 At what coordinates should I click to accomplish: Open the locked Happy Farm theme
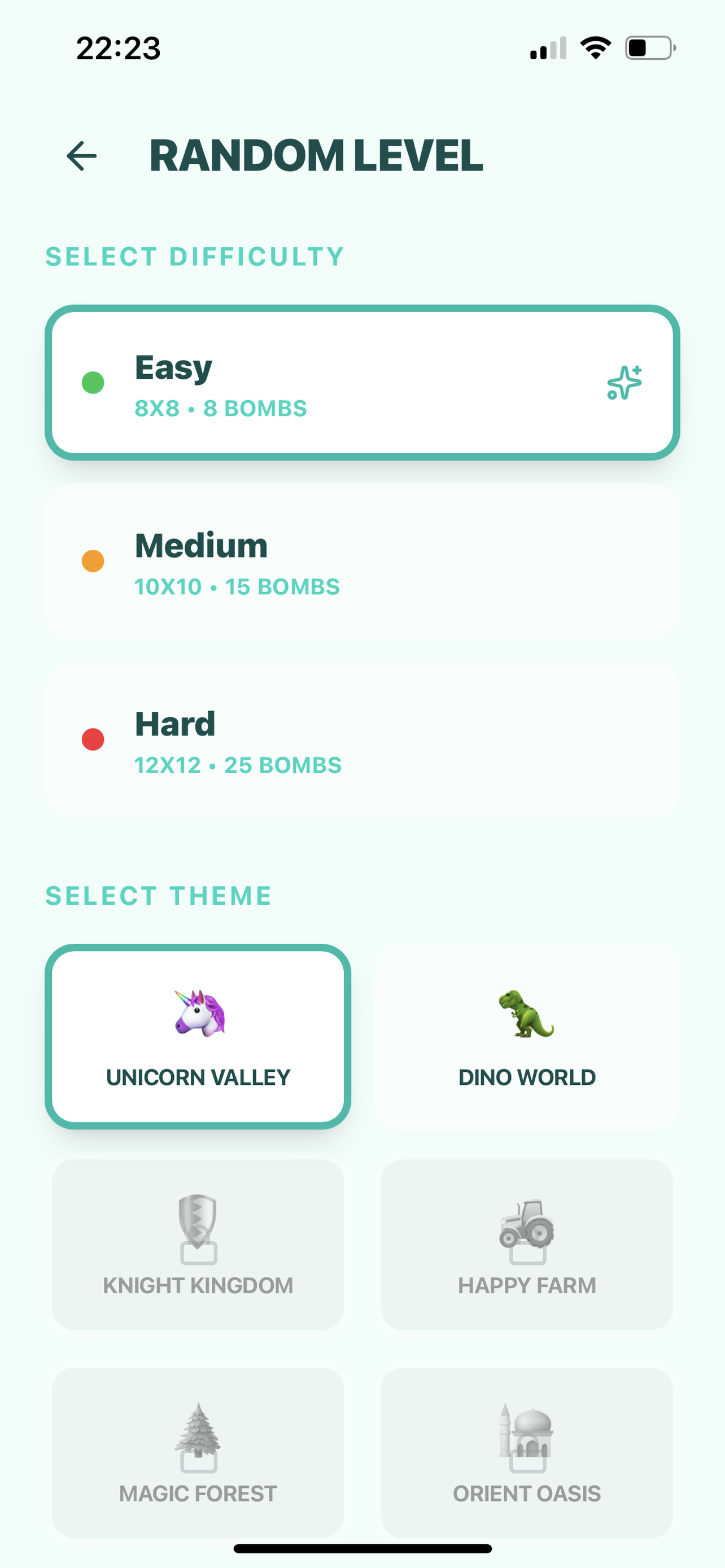[x=527, y=1244]
